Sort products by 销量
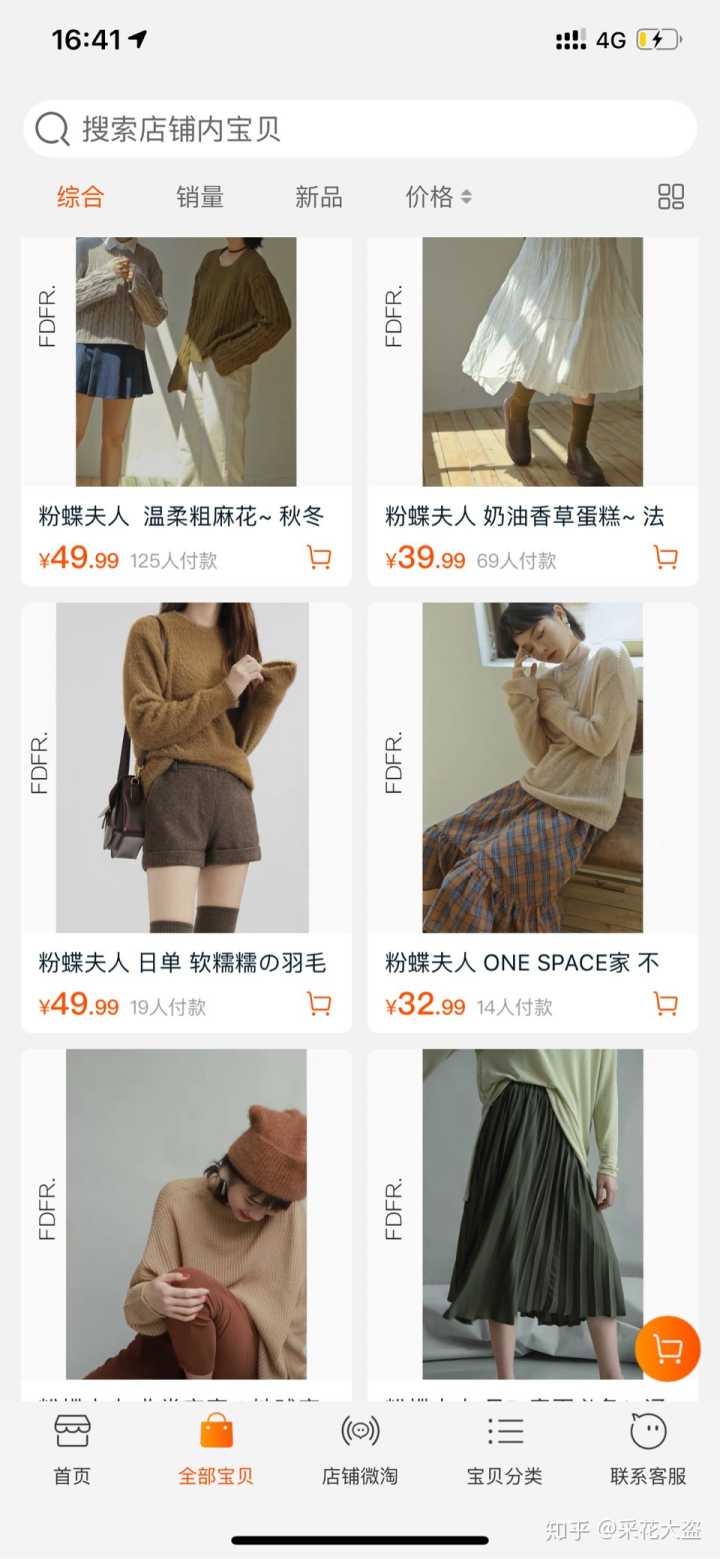 tap(200, 197)
